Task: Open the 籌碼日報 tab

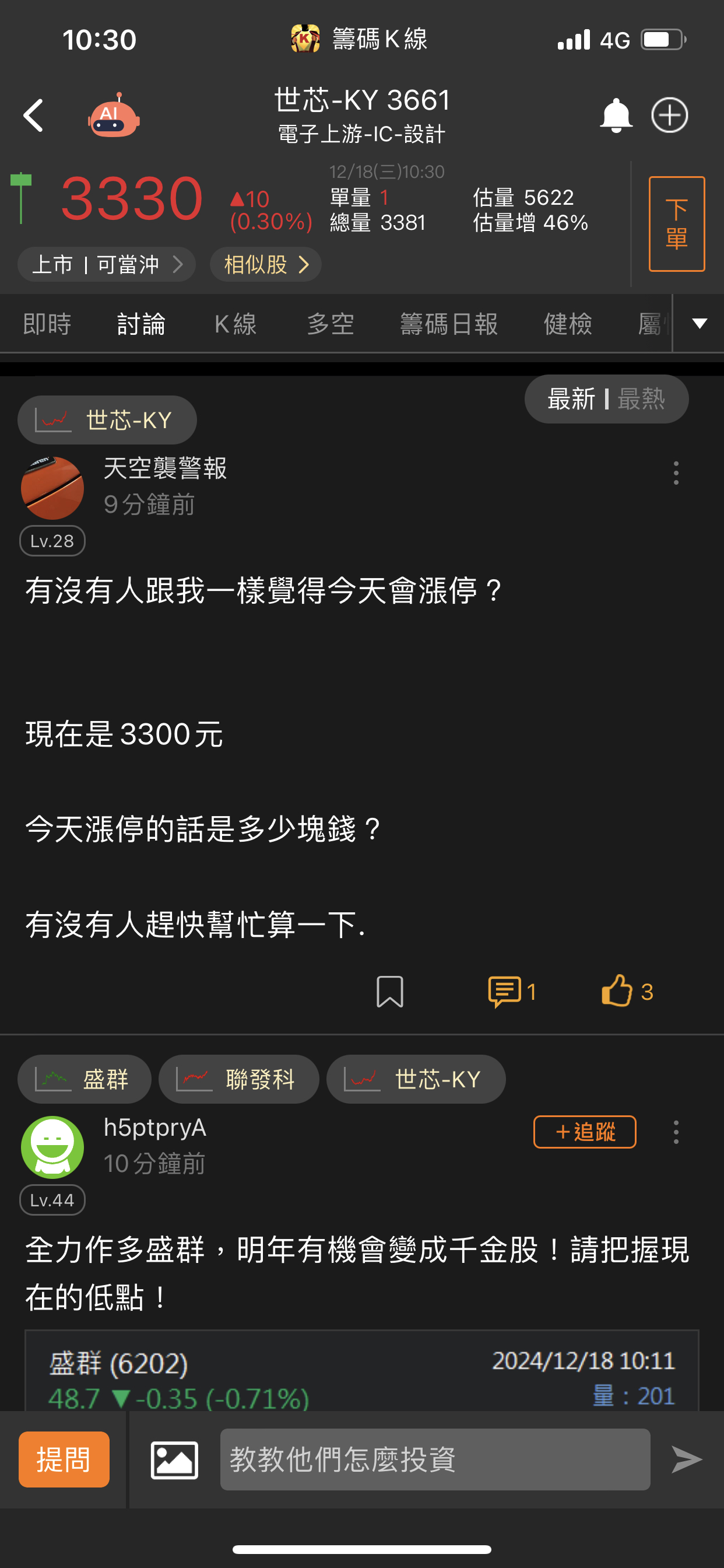Action: coord(449,323)
